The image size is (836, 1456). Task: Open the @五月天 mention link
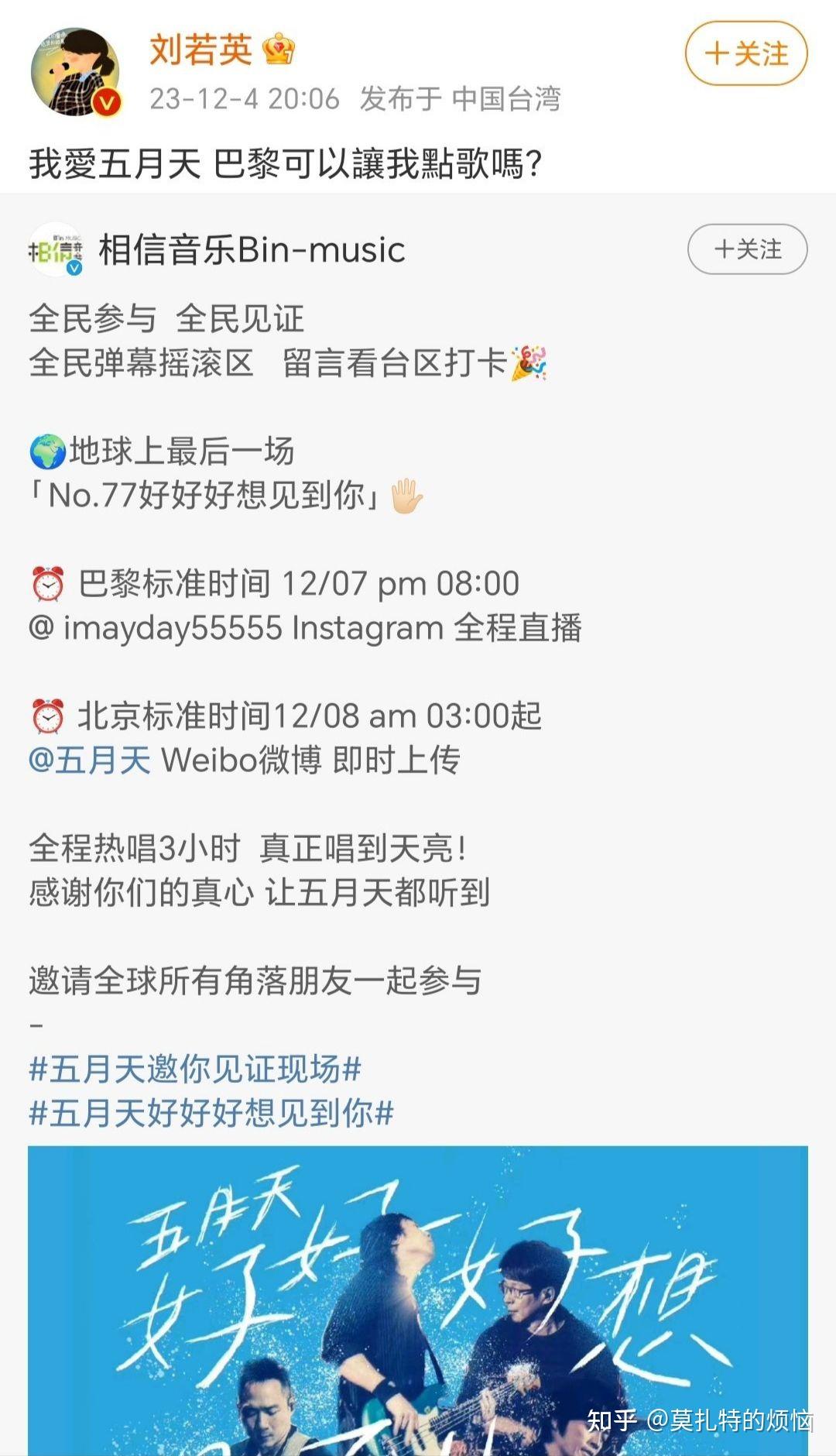90,760
